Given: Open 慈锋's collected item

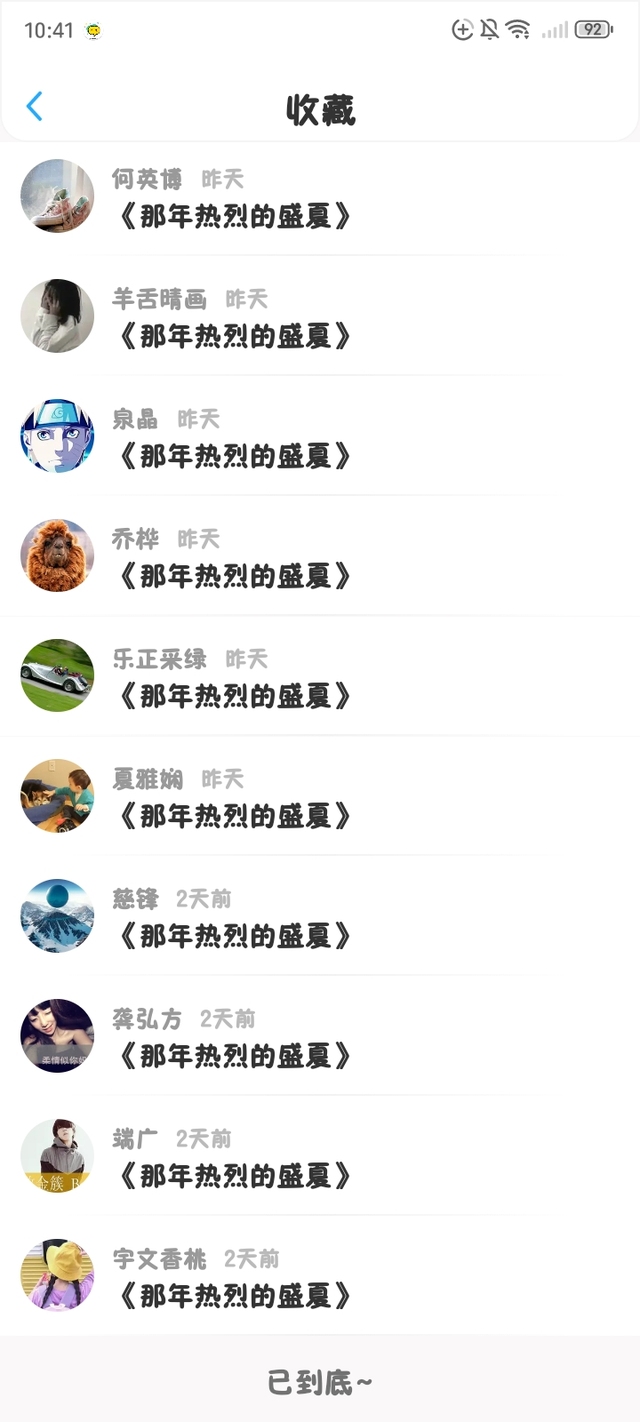Looking at the screenshot, I should click(235, 936).
